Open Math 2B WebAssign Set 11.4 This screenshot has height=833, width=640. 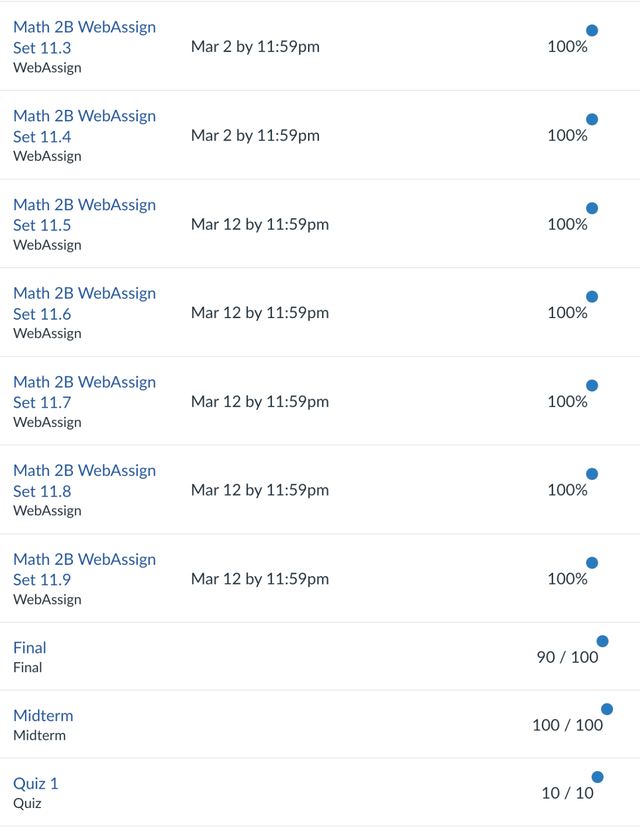84,126
